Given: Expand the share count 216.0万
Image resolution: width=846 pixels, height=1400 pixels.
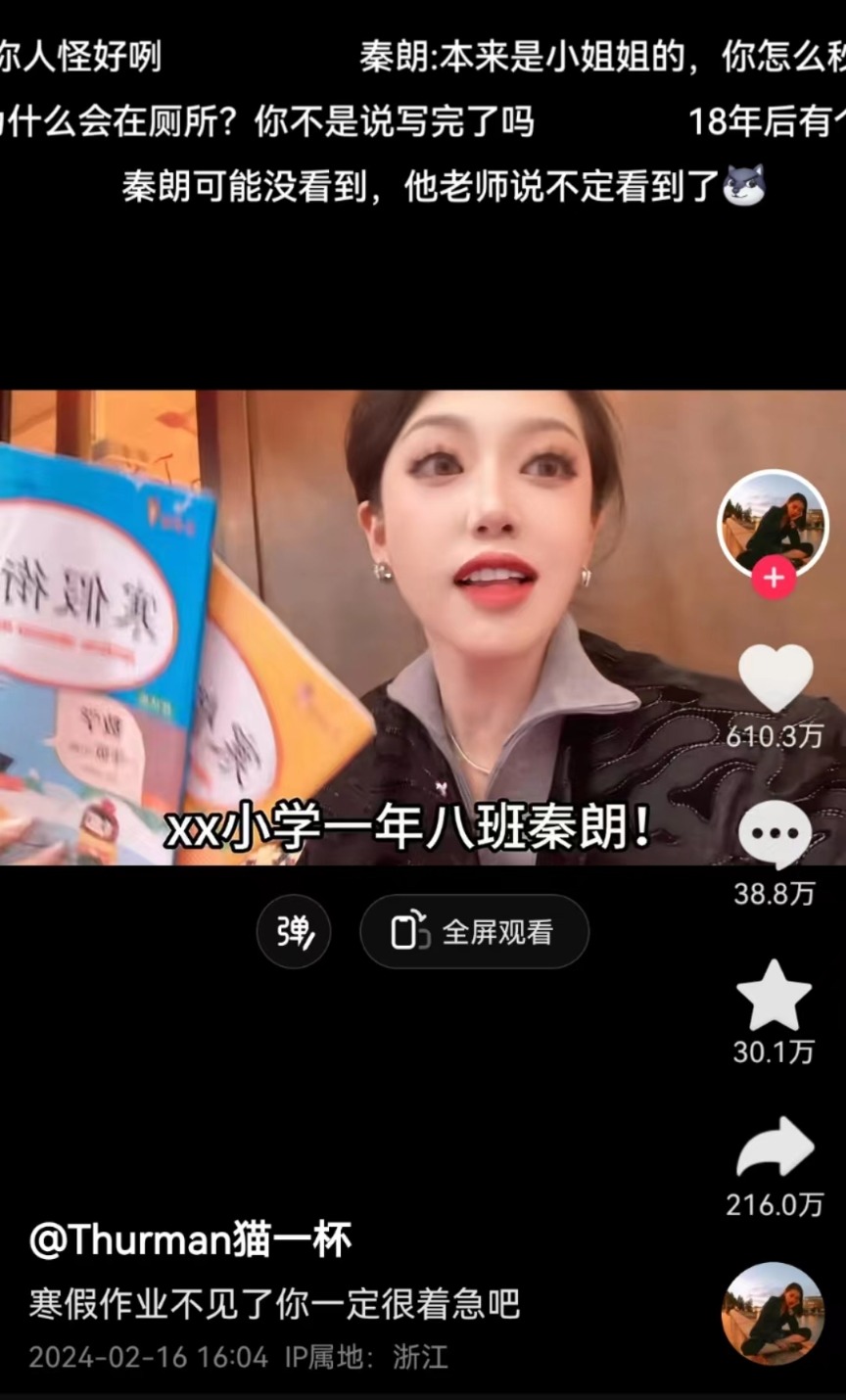Looking at the screenshot, I should (x=775, y=1205).
